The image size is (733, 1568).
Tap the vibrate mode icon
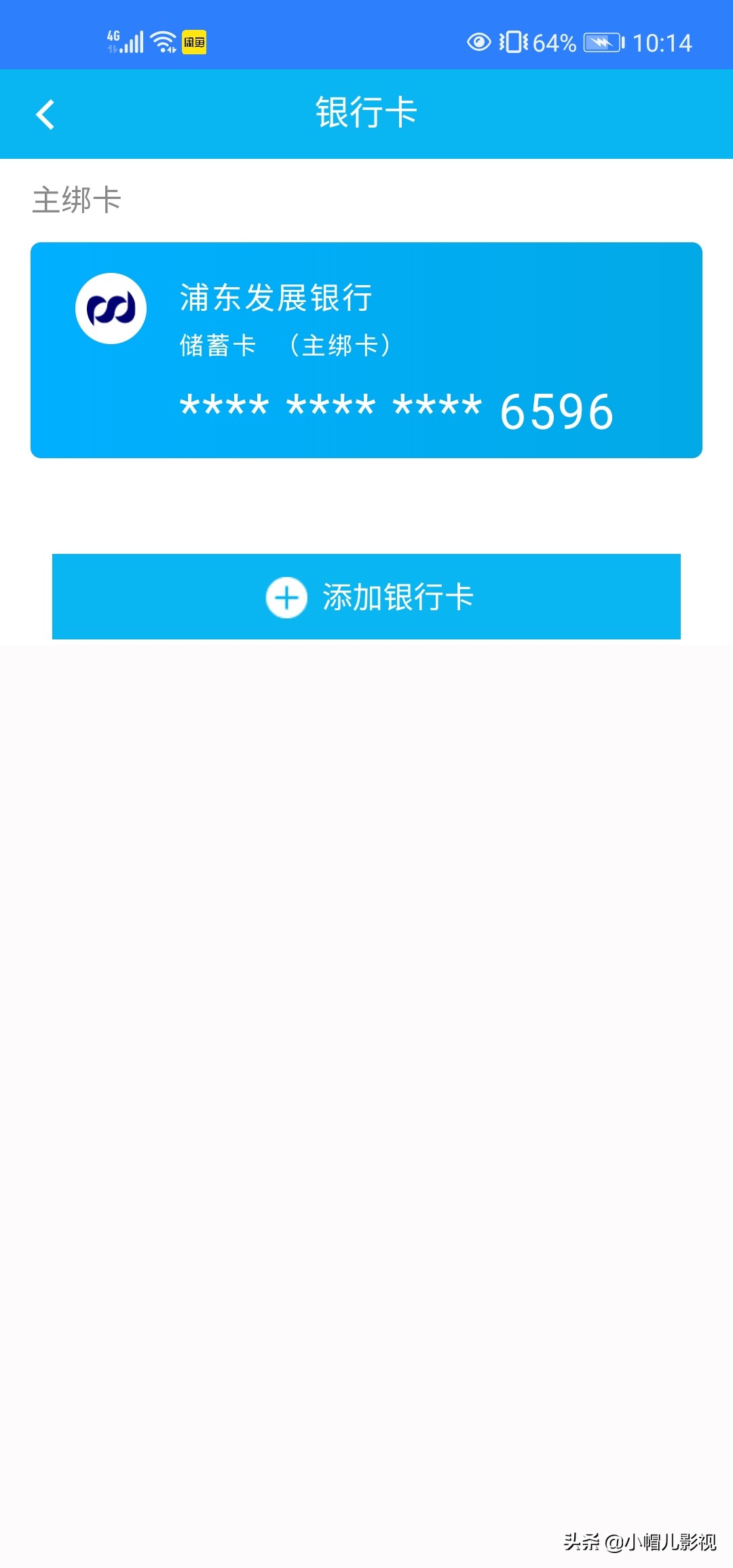(514, 42)
